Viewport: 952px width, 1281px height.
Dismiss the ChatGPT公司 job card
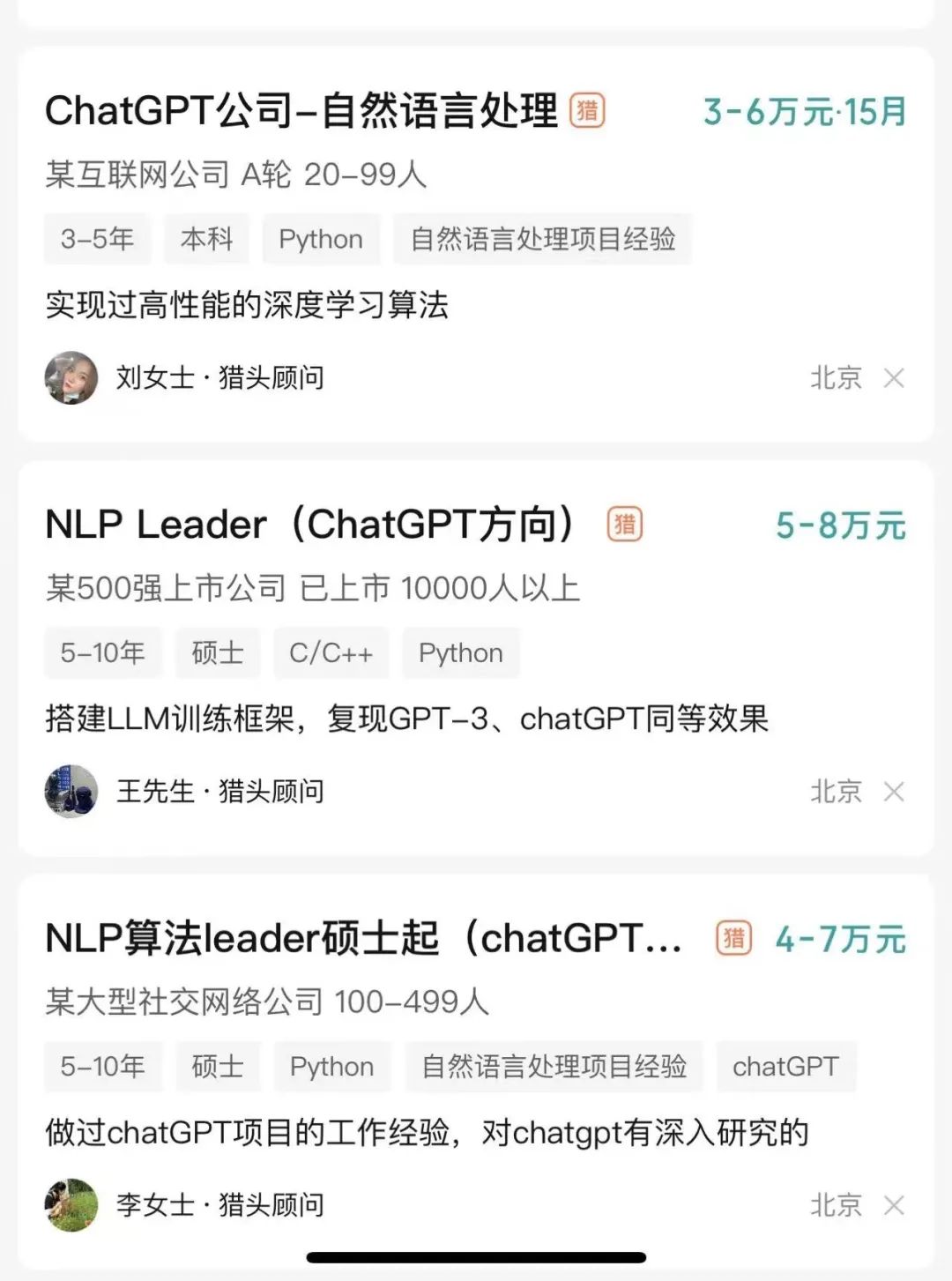(894, 377)
